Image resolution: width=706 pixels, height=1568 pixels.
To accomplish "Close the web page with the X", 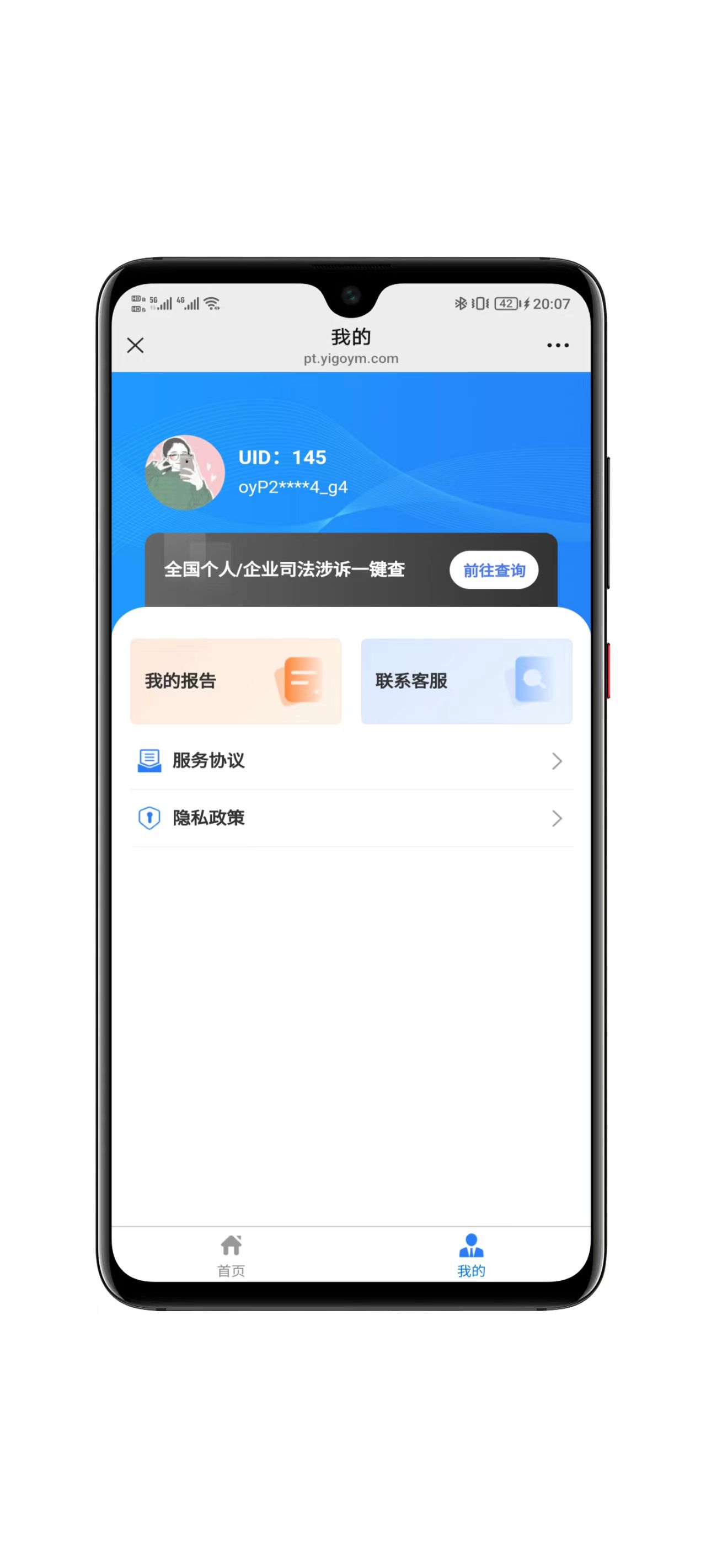I will [x=135, y=345].
